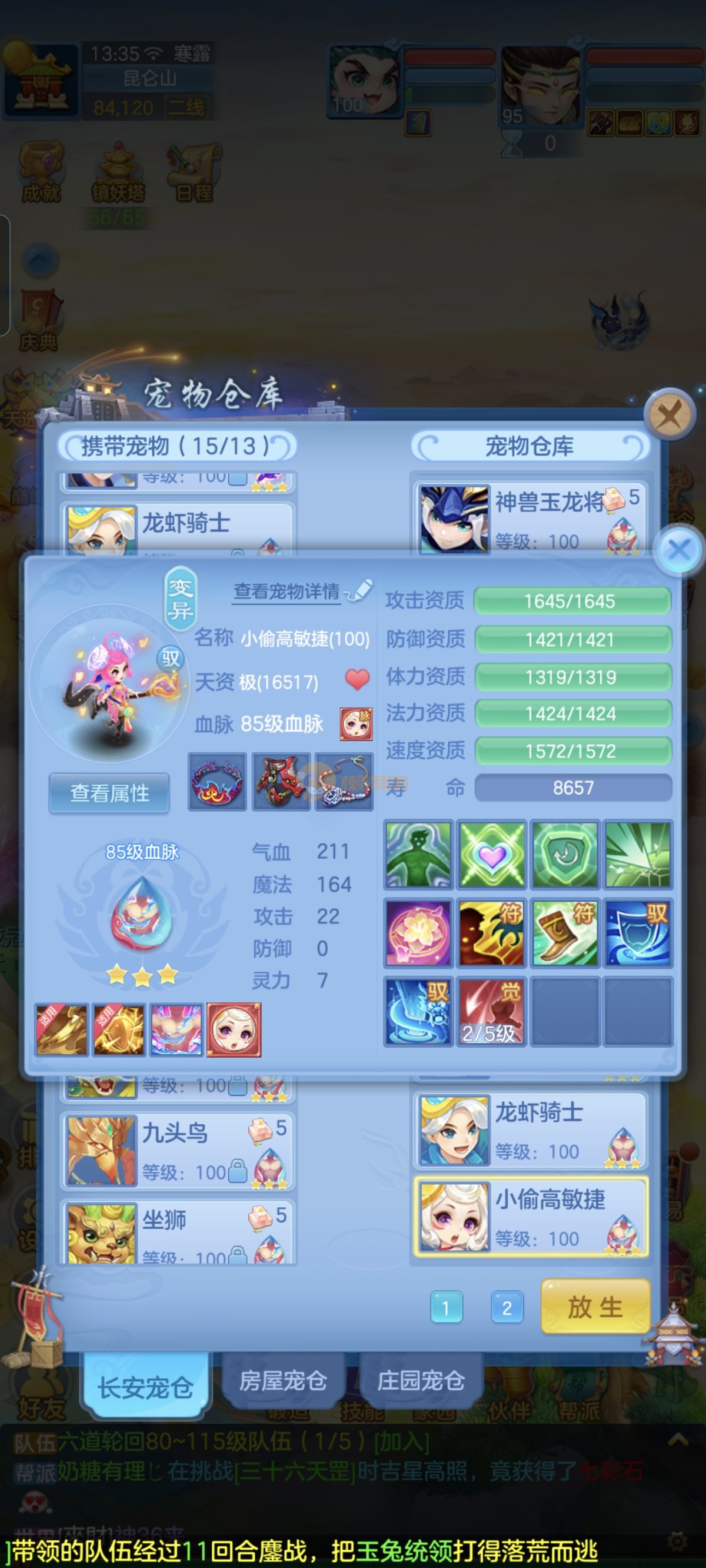This screenshot has width=706, height=1568.
Task: Tap the red heart favorite icon
Action: click(357, 679)
